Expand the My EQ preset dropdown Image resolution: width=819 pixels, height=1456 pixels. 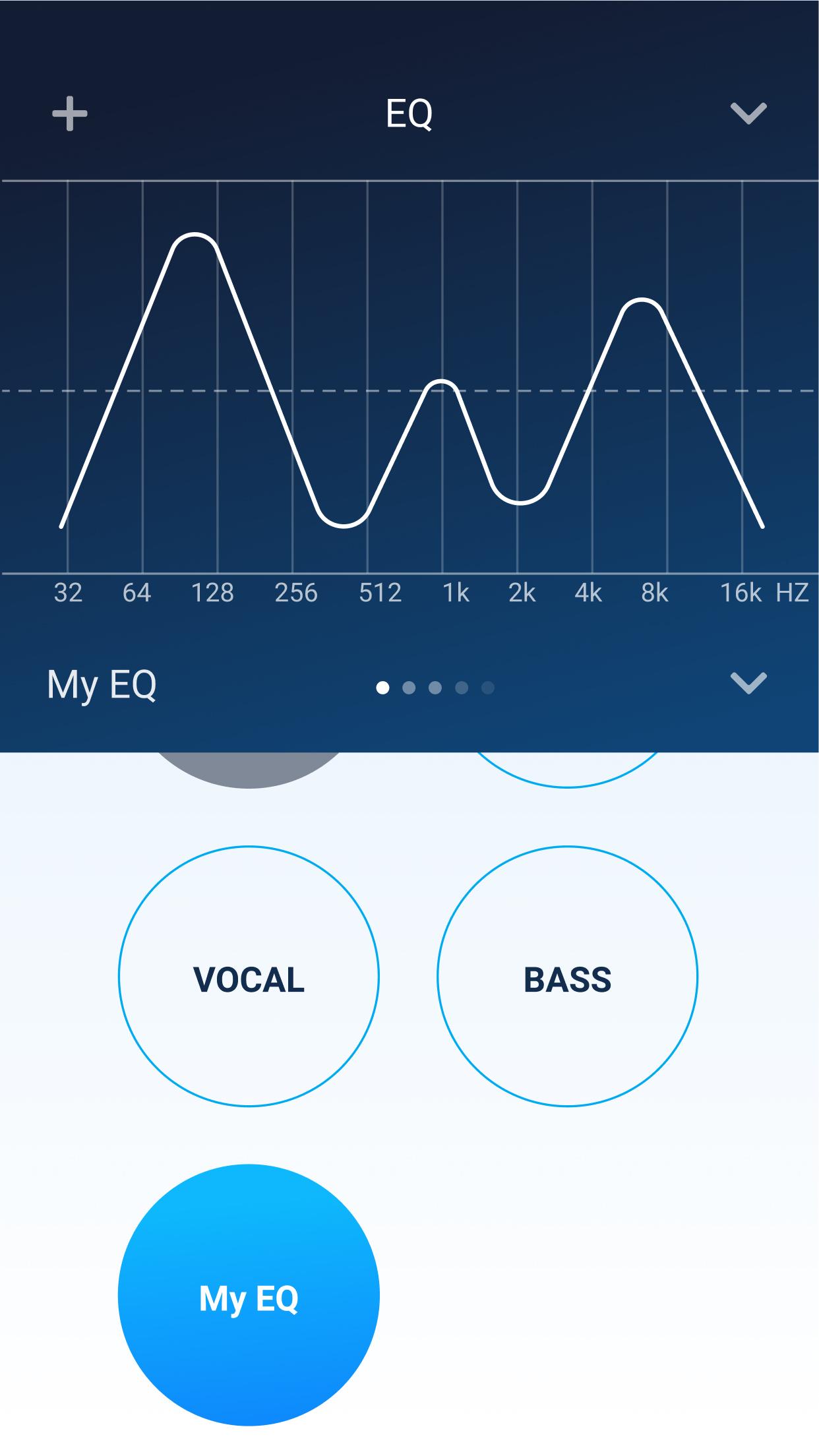pyautogui.click(x=748, y=683)
